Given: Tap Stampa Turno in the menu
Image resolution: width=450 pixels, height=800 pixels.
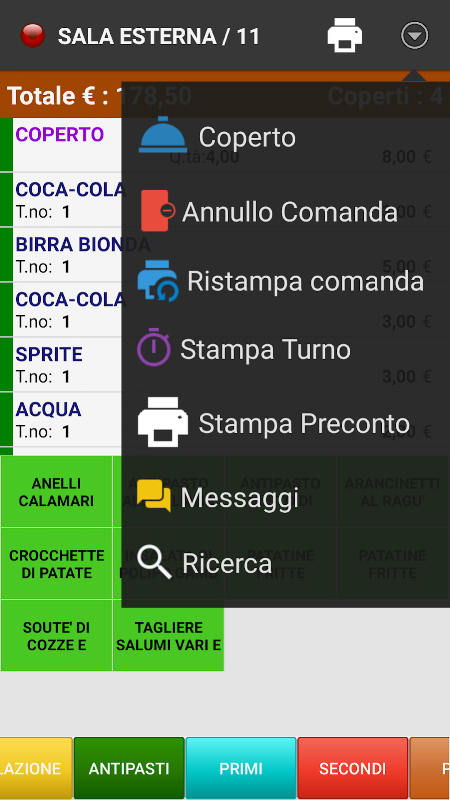Looking at the screenshot, I should (285, 350).
